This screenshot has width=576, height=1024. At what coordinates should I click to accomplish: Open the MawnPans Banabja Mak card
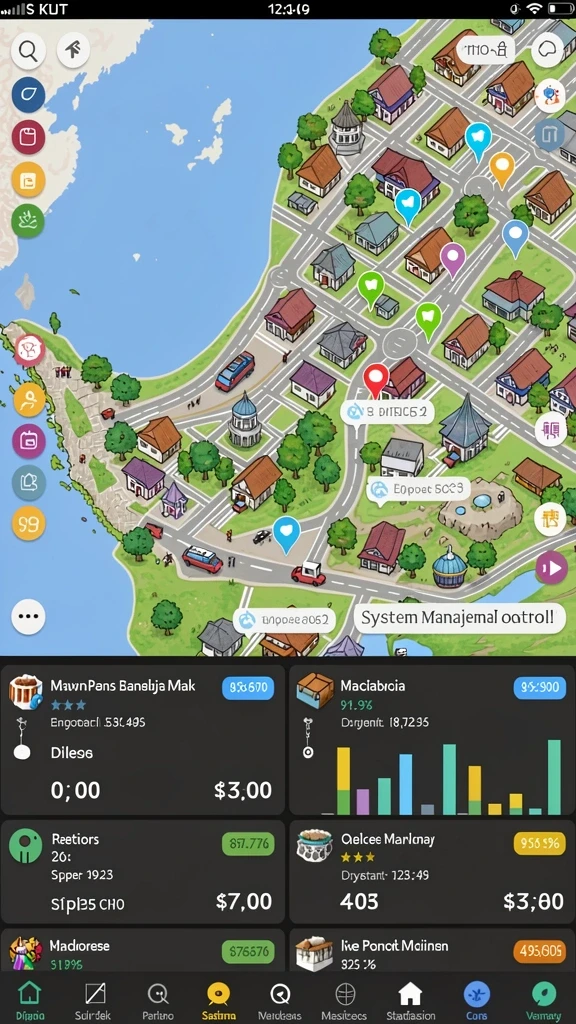tap(142, 739)
